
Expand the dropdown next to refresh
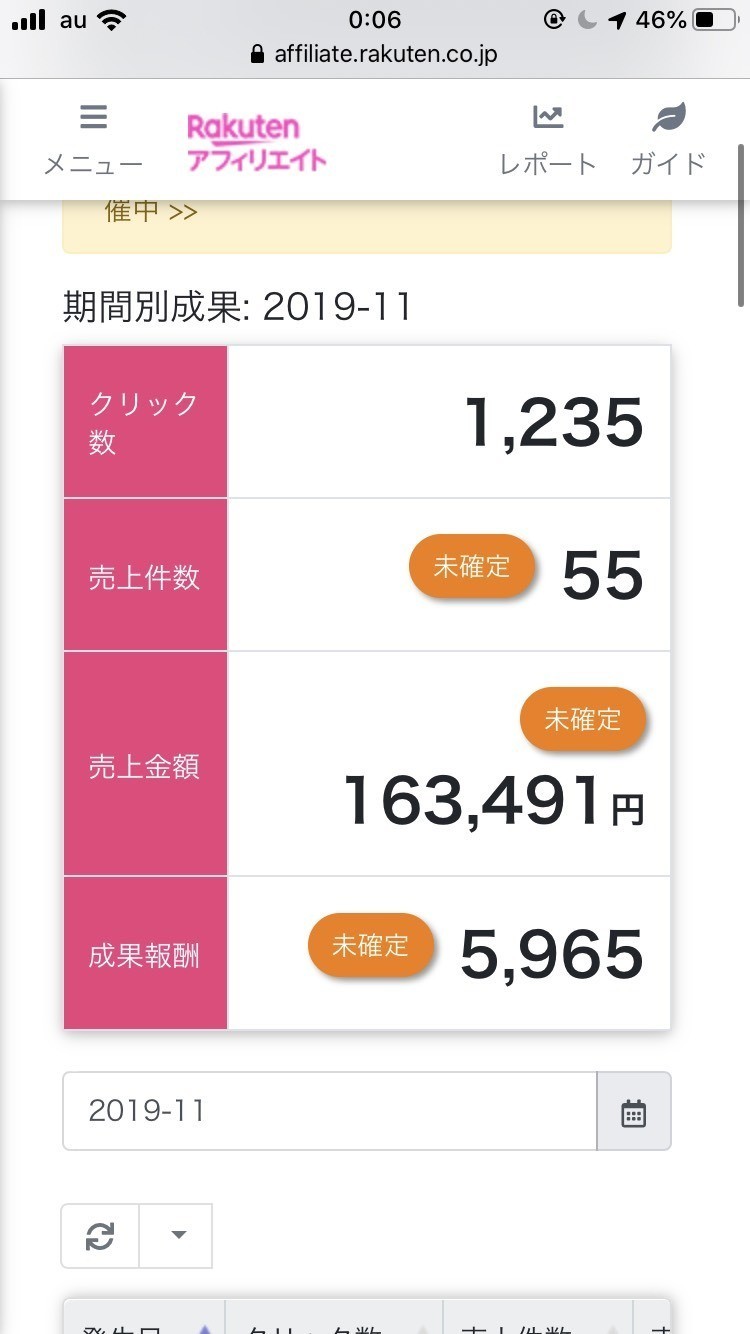(x=176, y=1236)
